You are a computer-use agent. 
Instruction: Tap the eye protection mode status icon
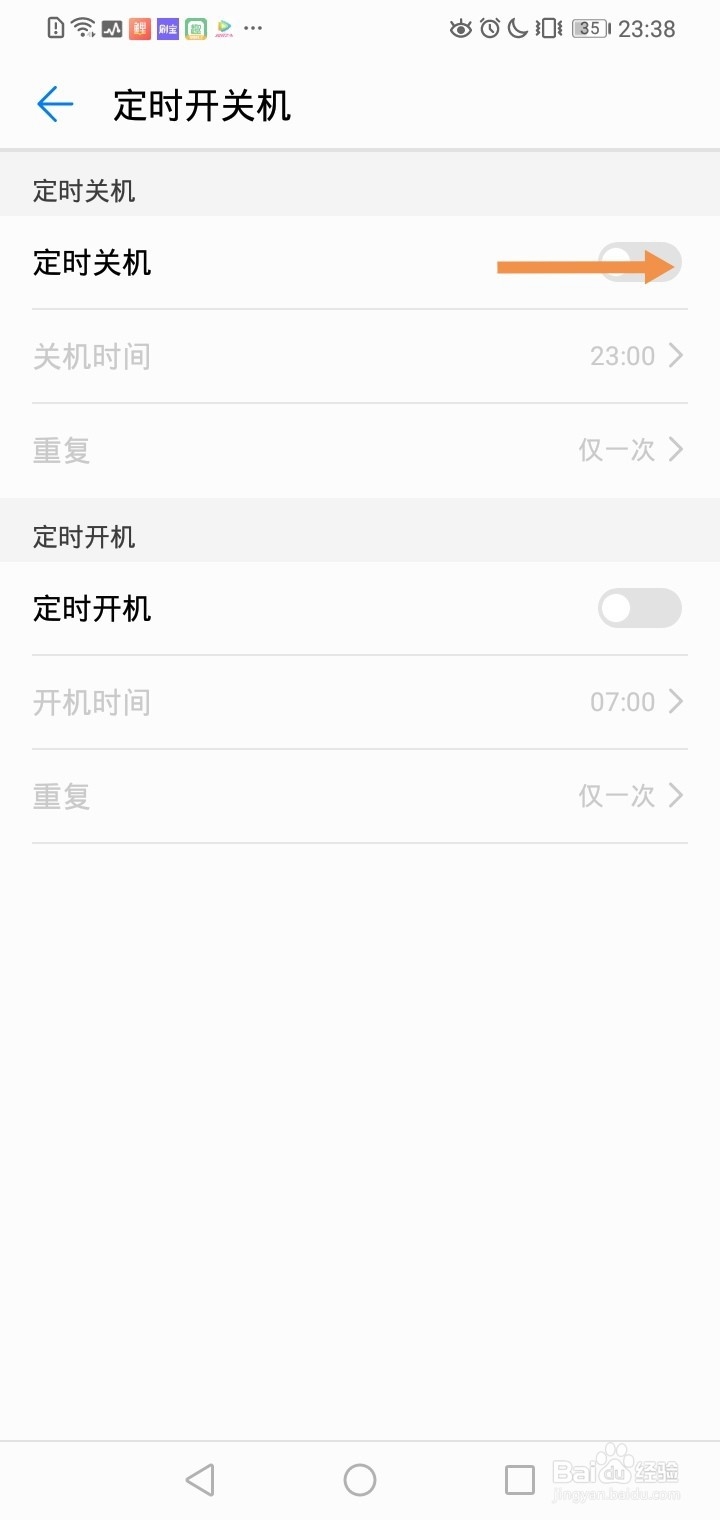coord(460,29)
